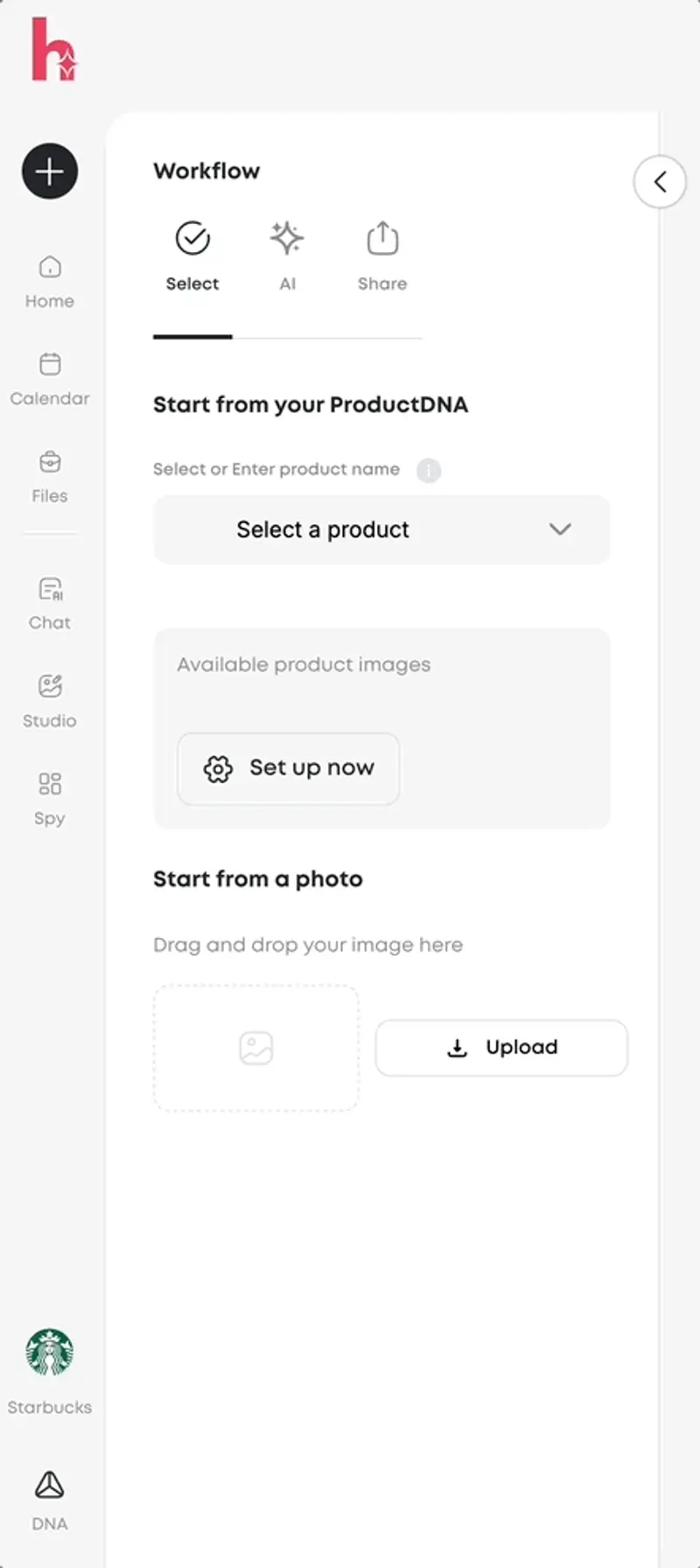Expand the Select a product dropdown
Viewport: 700px width, 1568px height.
click(381, 529)
